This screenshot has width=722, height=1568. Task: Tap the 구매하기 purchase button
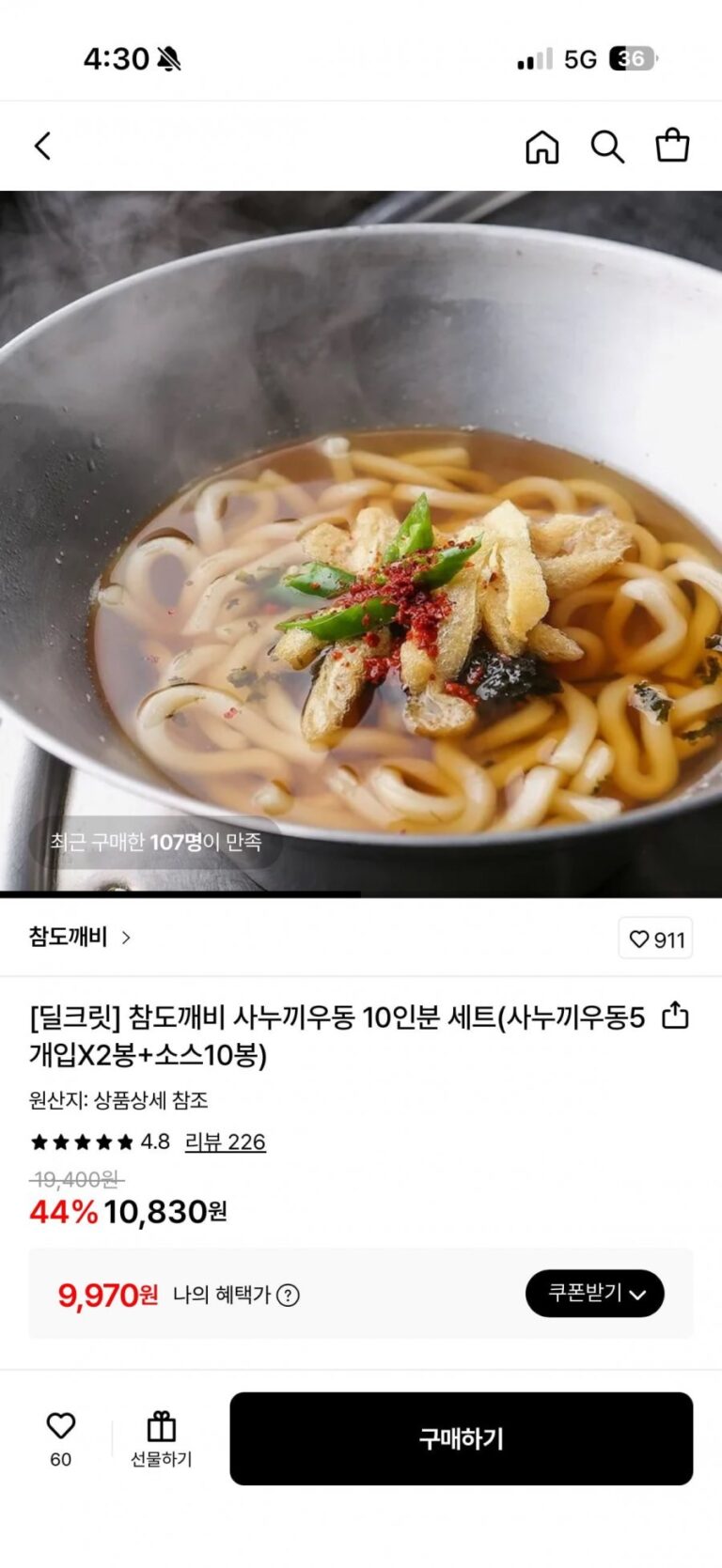[461, 1438]
